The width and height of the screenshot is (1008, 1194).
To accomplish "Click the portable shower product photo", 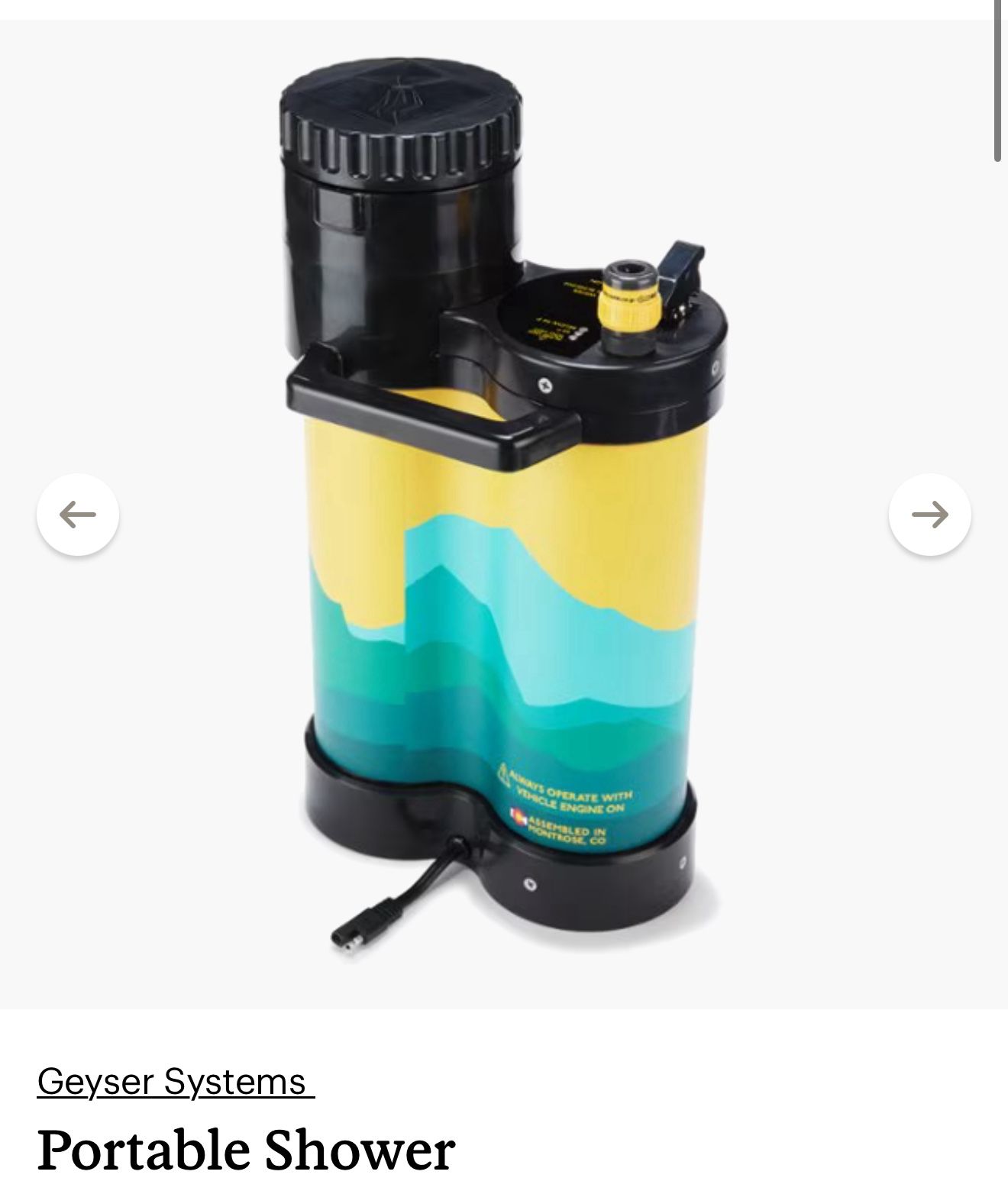I will [504, 534].
